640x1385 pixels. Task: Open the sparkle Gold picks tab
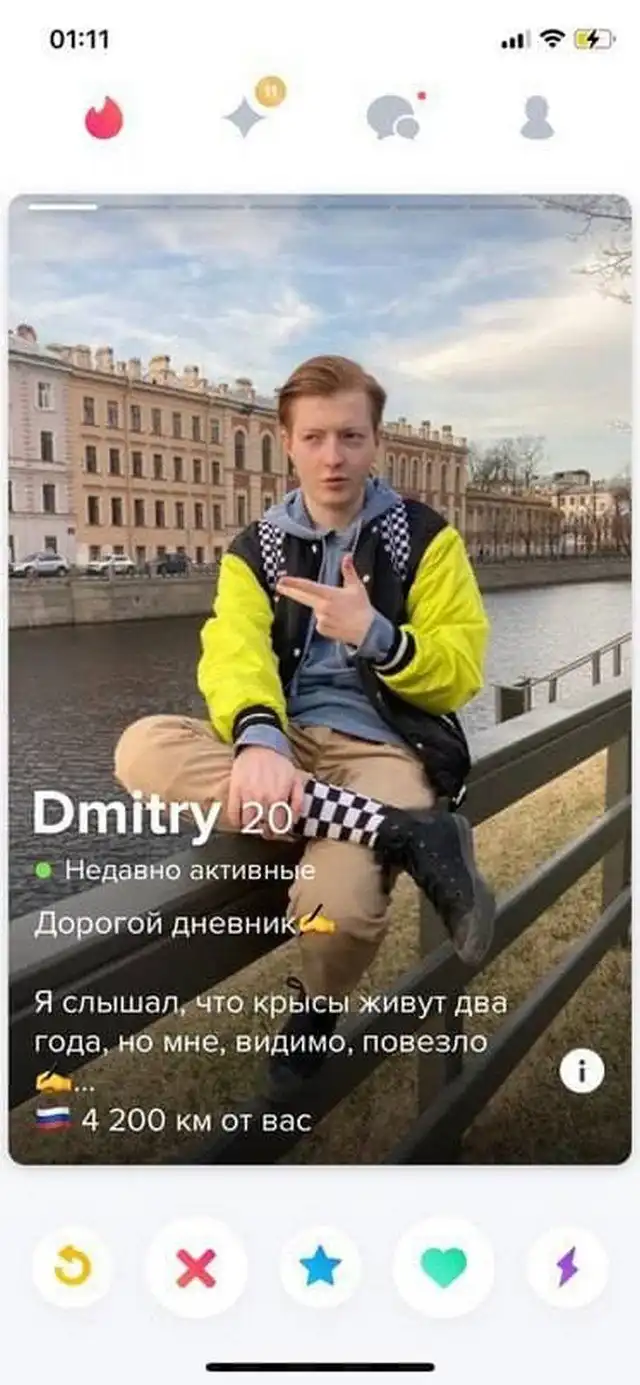(246, 117)
